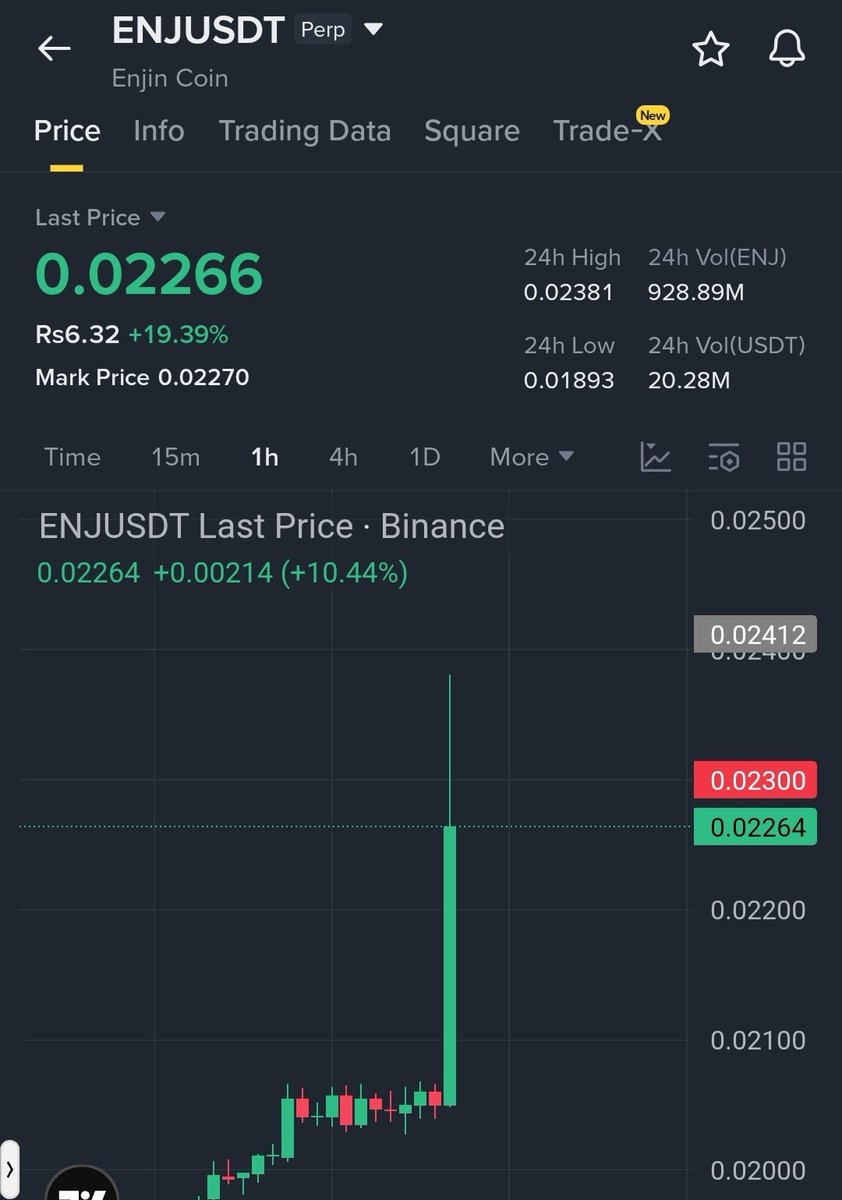Switch chart to 15m interval

pyautogui.click(x=175, y=457)
